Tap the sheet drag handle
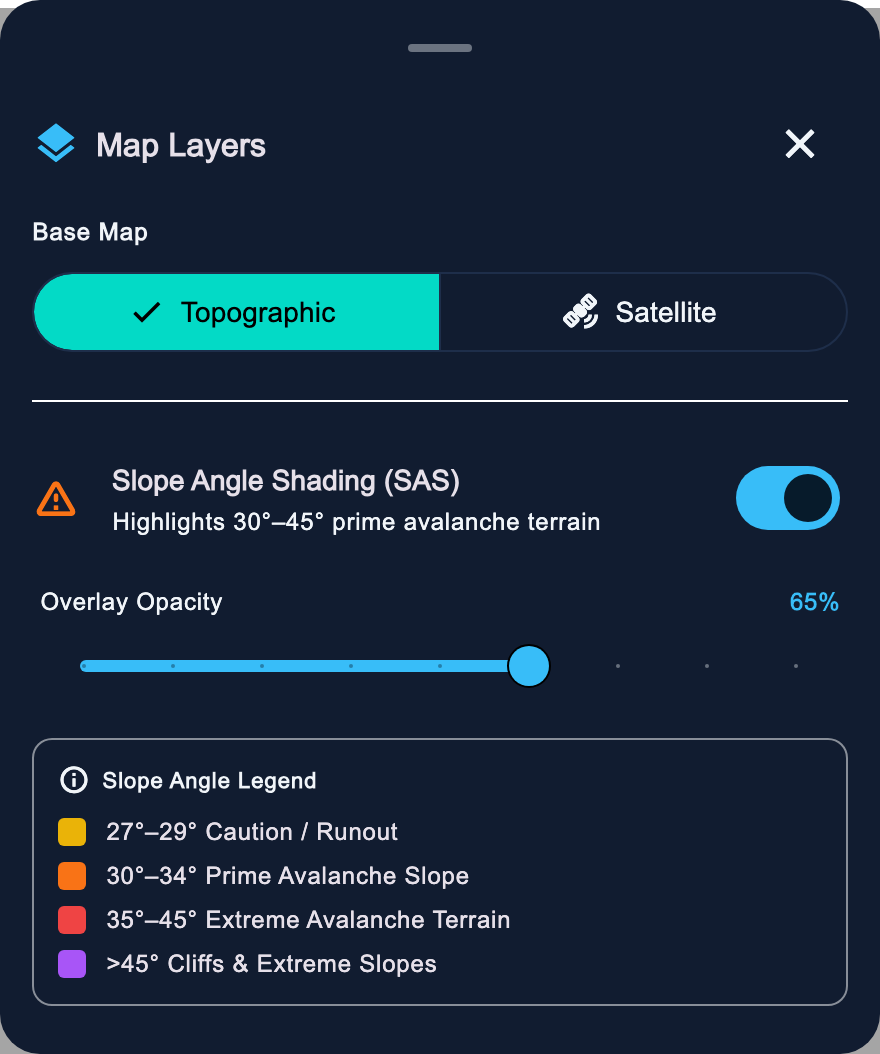880x1054 pixels. (440, 48)
